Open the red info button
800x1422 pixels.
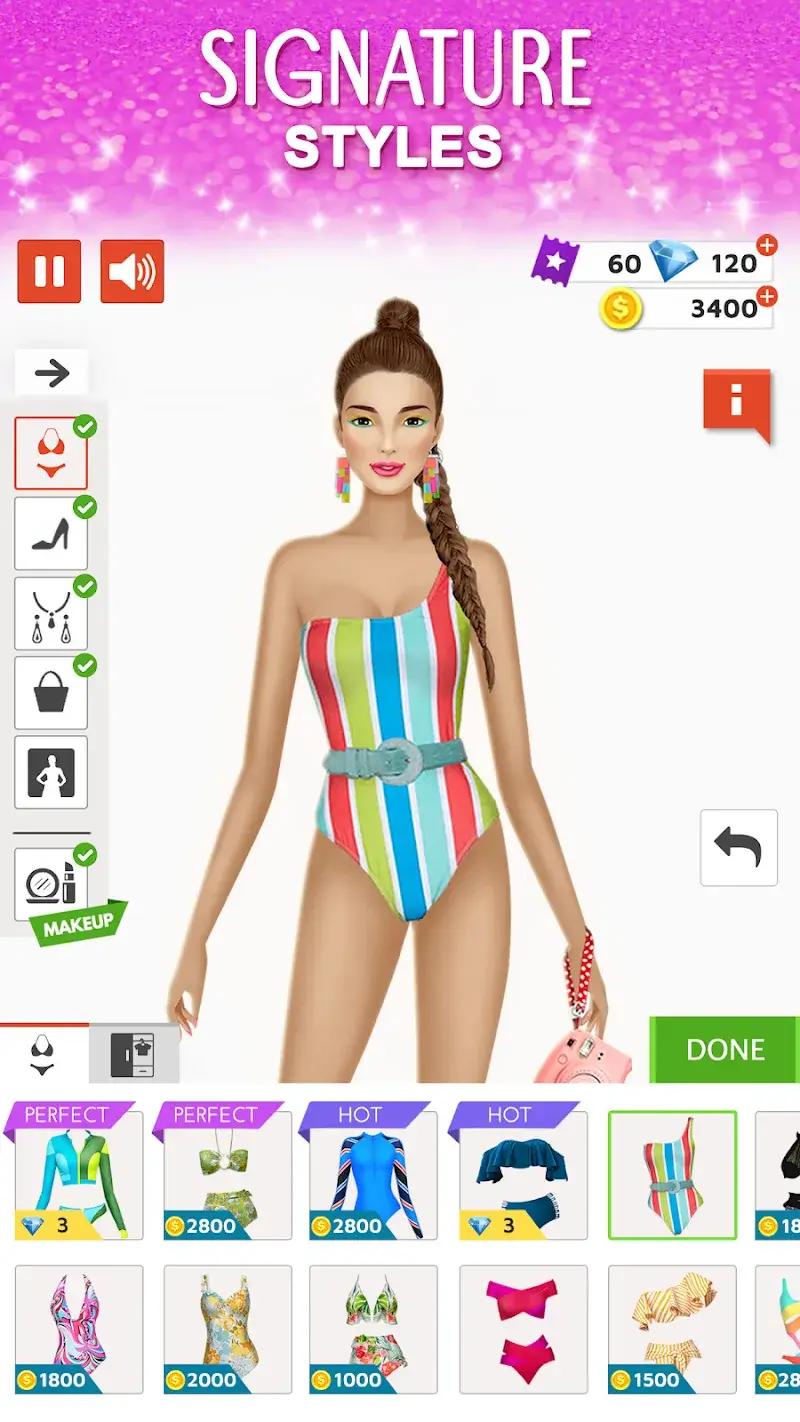point(737,402)
